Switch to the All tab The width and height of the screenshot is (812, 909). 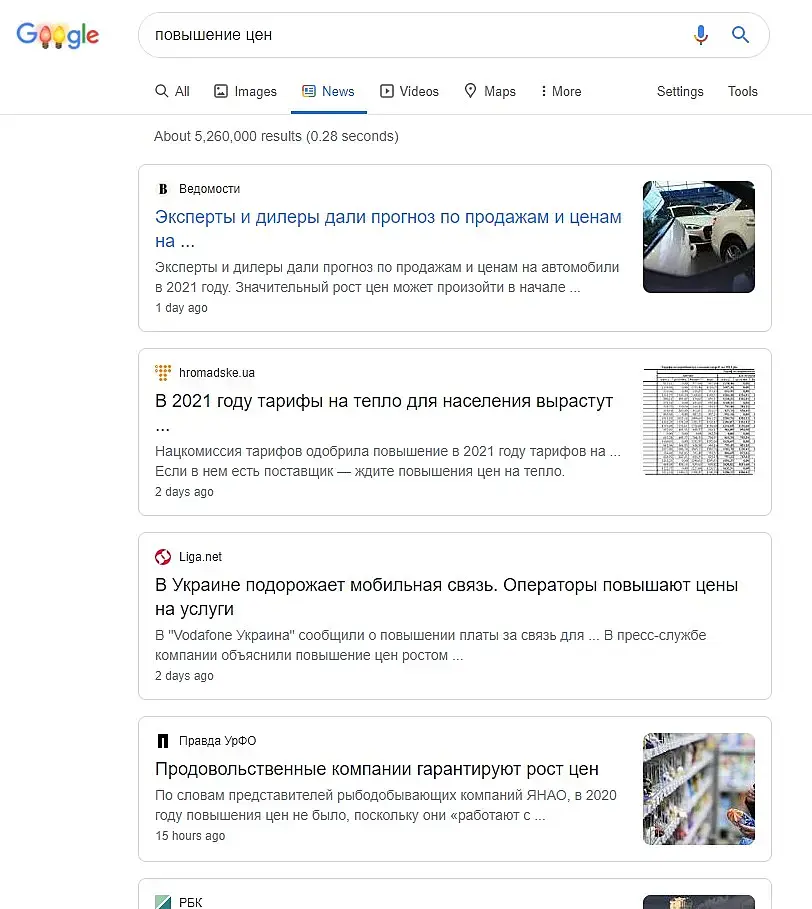point(172,91)
